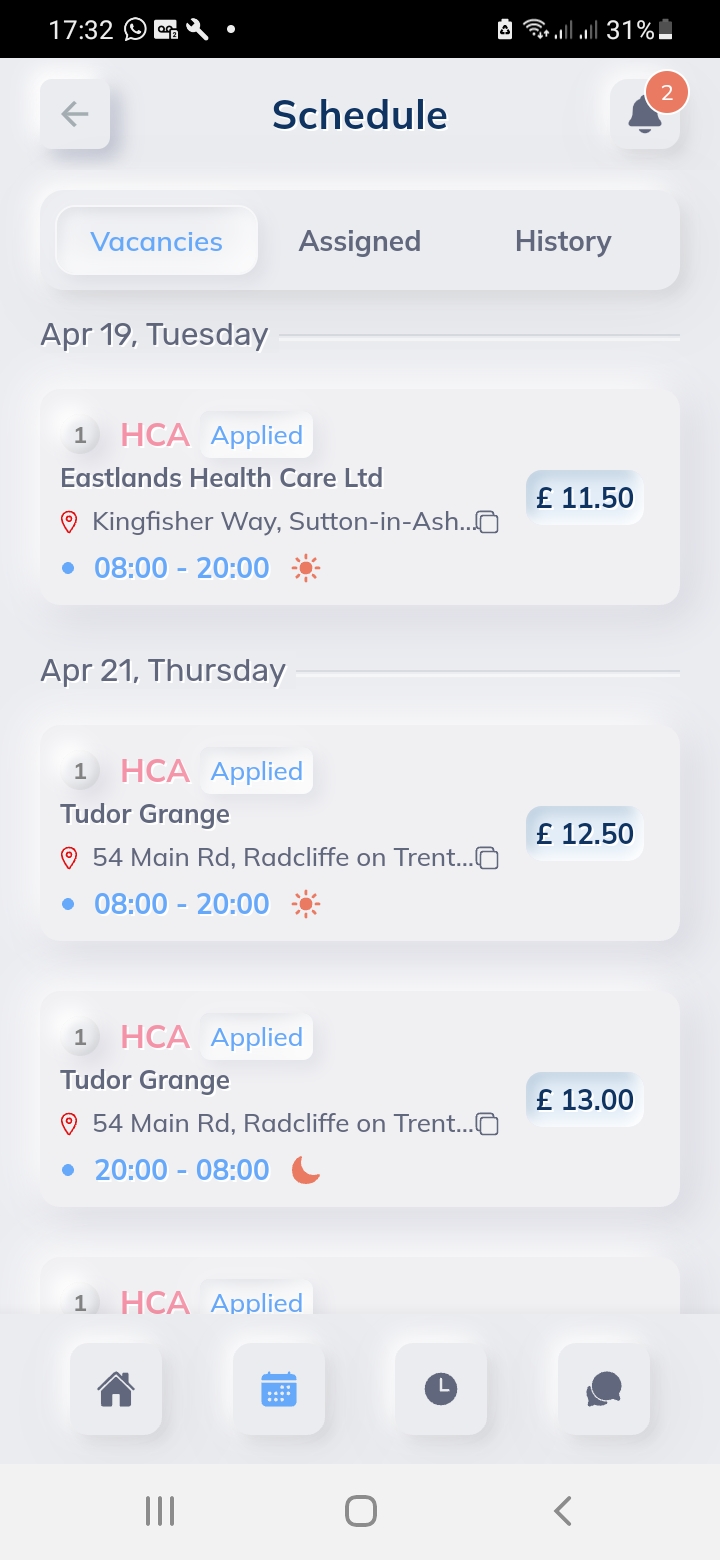720x1560 pixels.
Task: Open the chat tab in bottom bar
Action: coord(604,1389)
